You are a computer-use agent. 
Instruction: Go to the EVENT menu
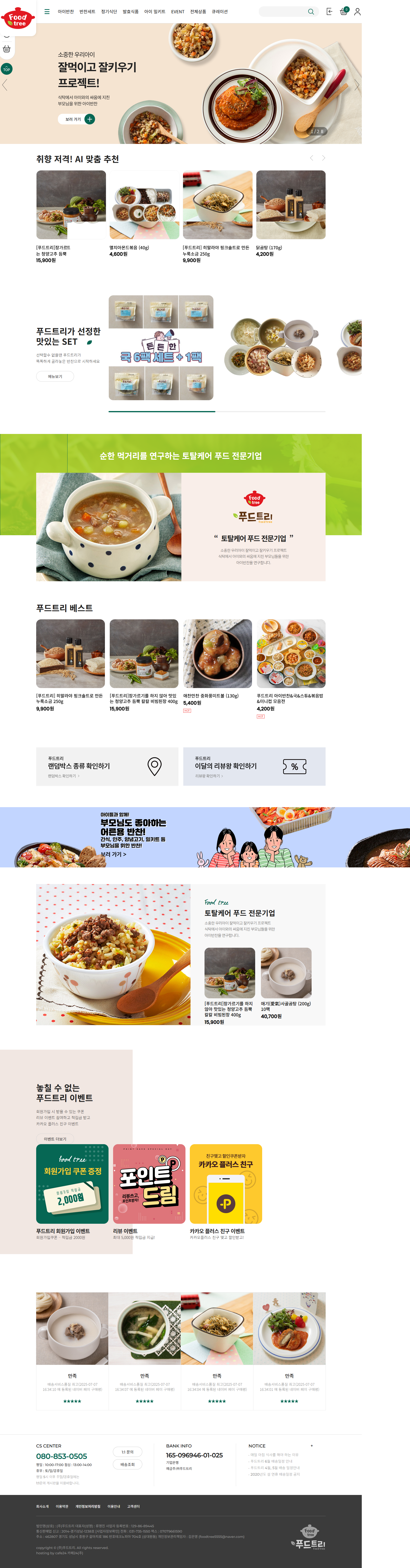tap(177, 12)
